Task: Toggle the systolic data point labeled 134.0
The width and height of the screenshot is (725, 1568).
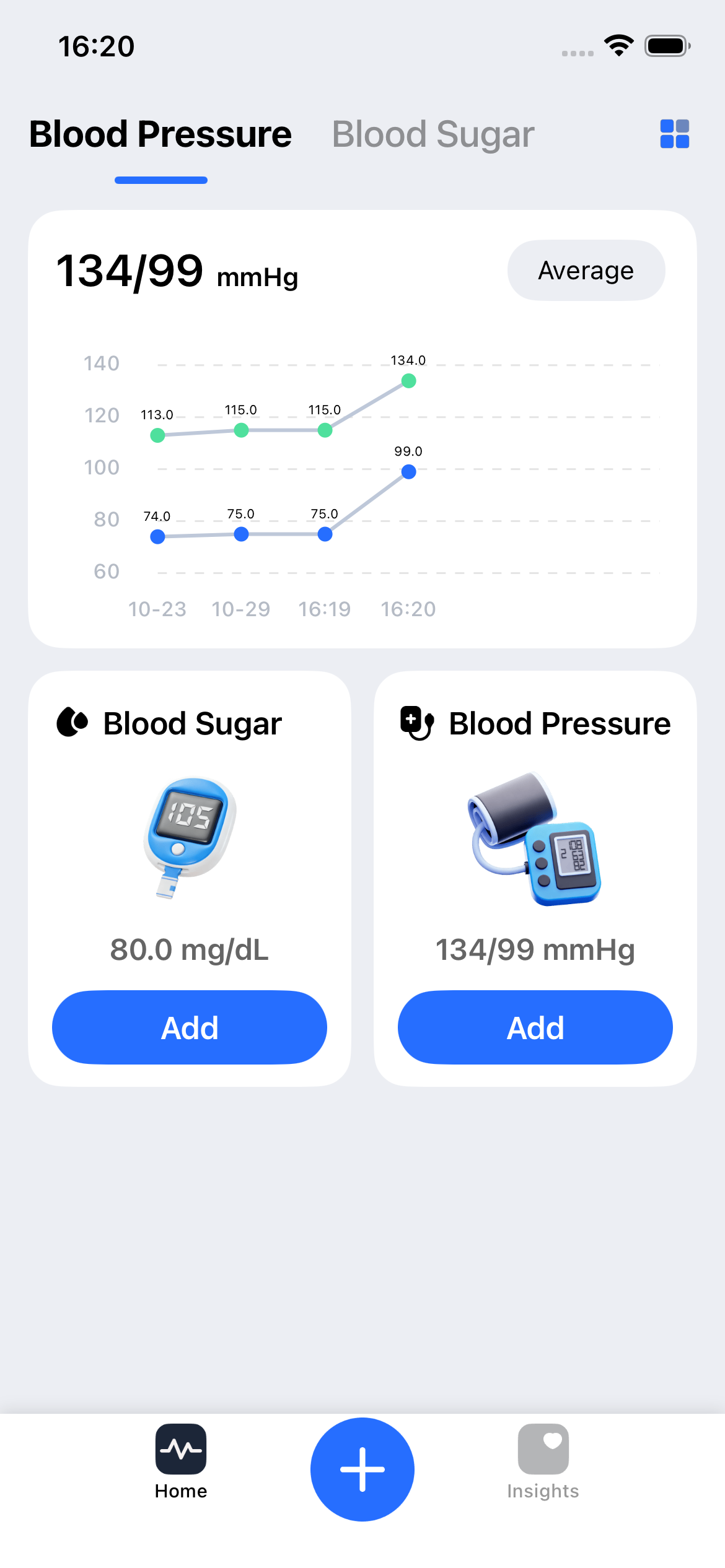Action: click(x=408, y=382)
